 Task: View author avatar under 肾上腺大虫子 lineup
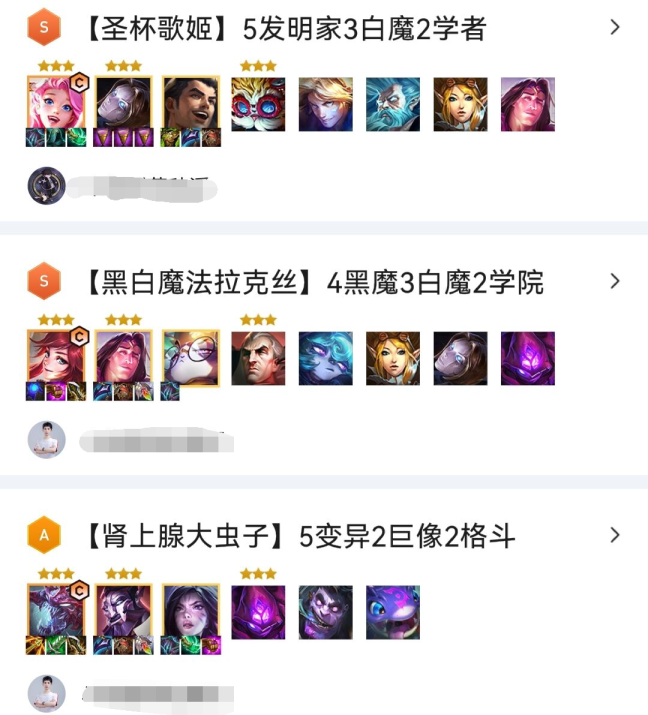(x=46, y=693)
